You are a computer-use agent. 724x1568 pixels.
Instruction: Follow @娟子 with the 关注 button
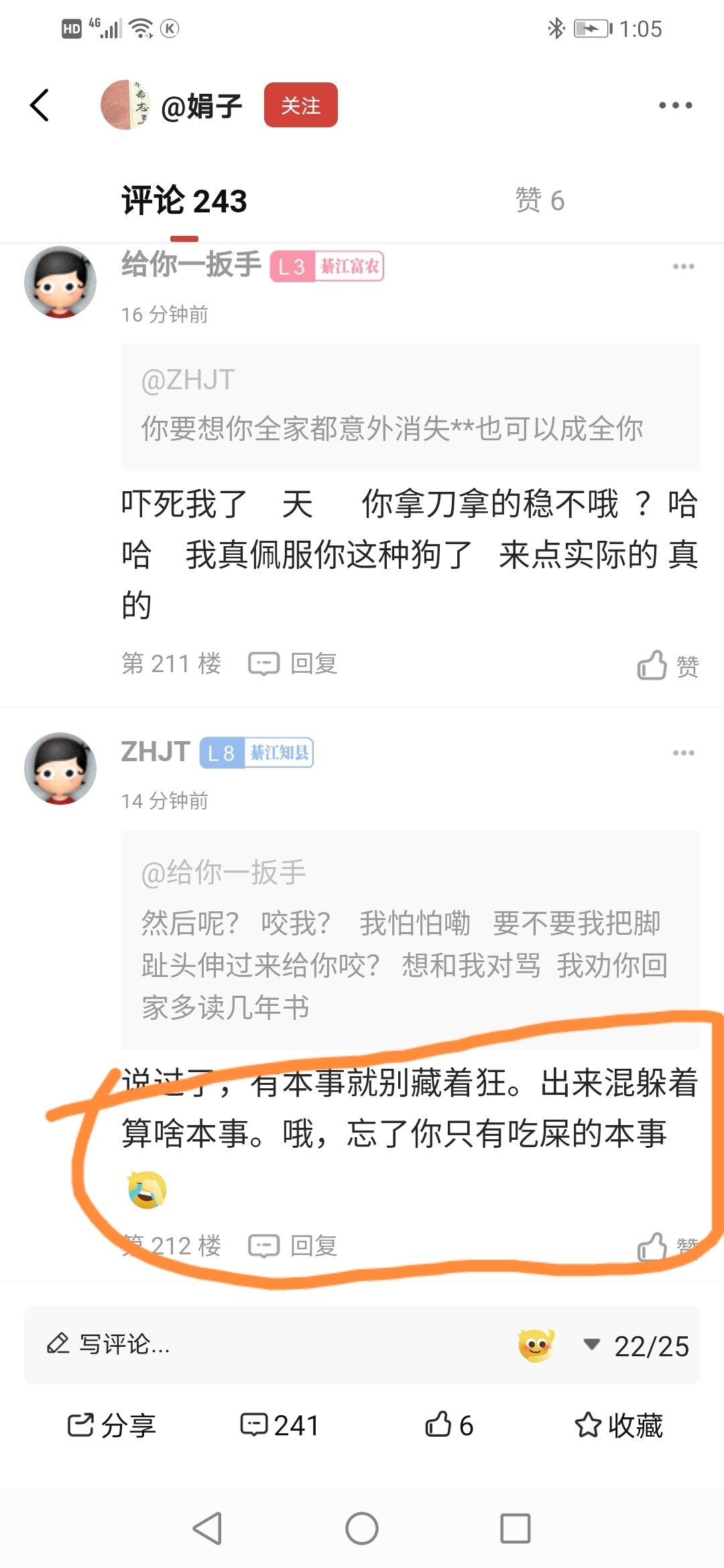[x=300, y=105]
